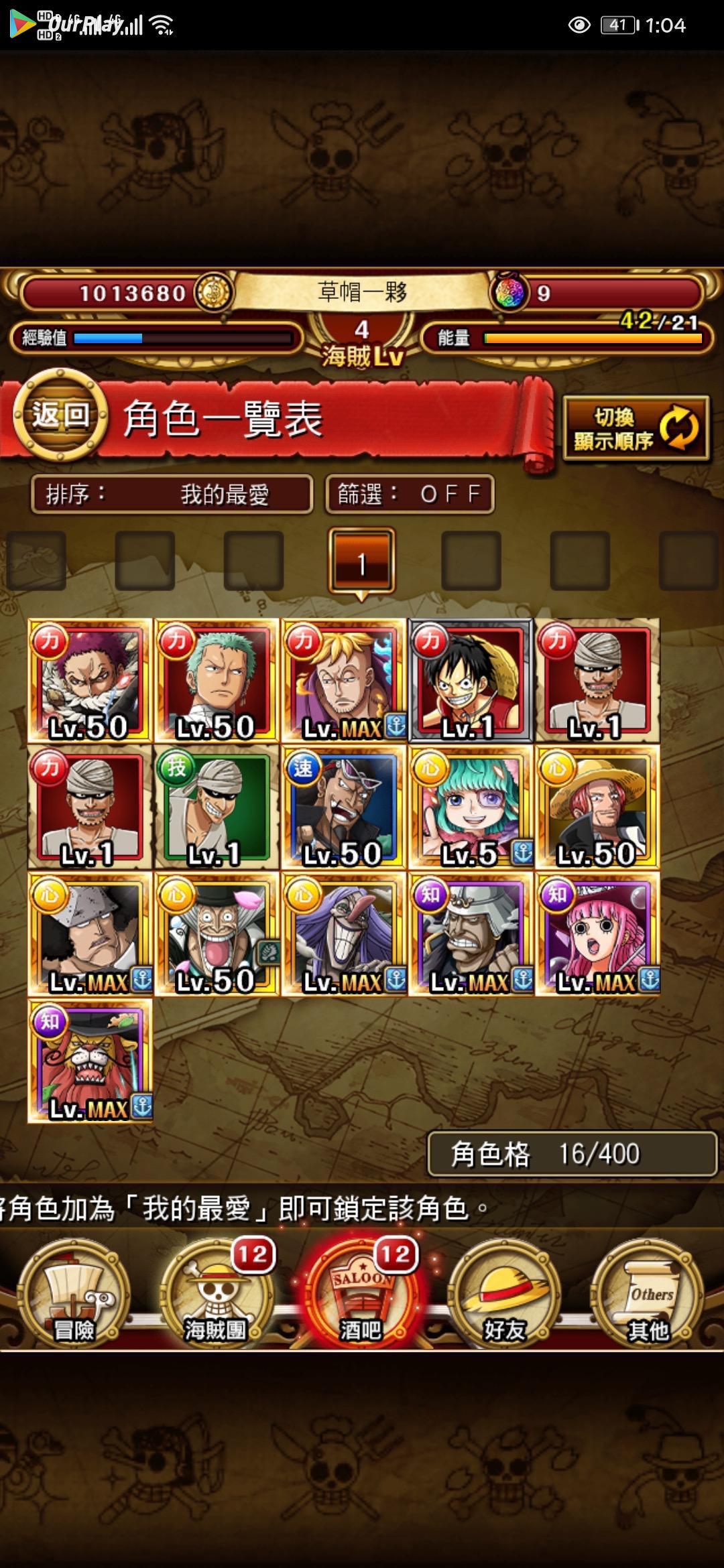Screen dimensions: 724x1568
Task: Open the straw hat boy Lv.1 character
Action: [x=471, y=681]
